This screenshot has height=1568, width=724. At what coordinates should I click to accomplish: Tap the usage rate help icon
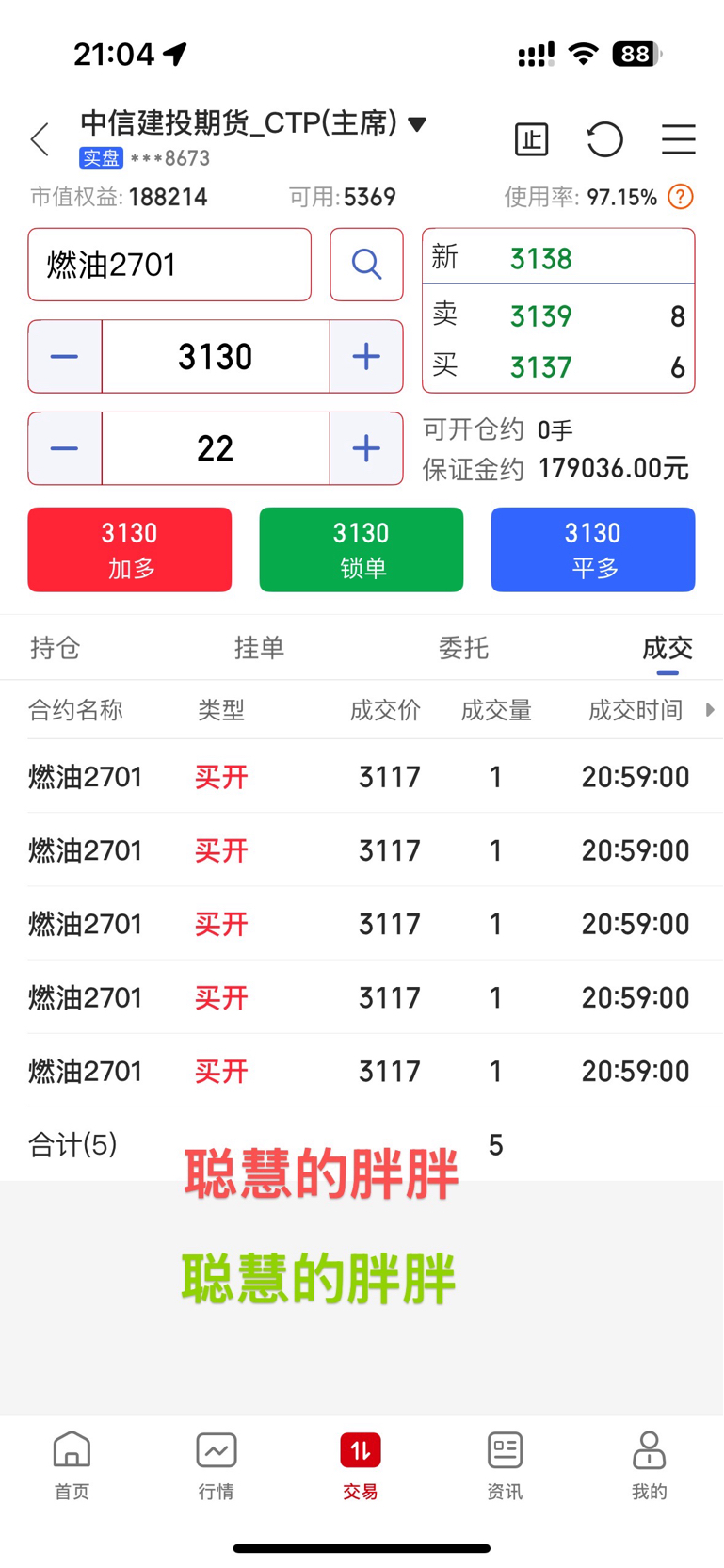[x=680, y=197]
